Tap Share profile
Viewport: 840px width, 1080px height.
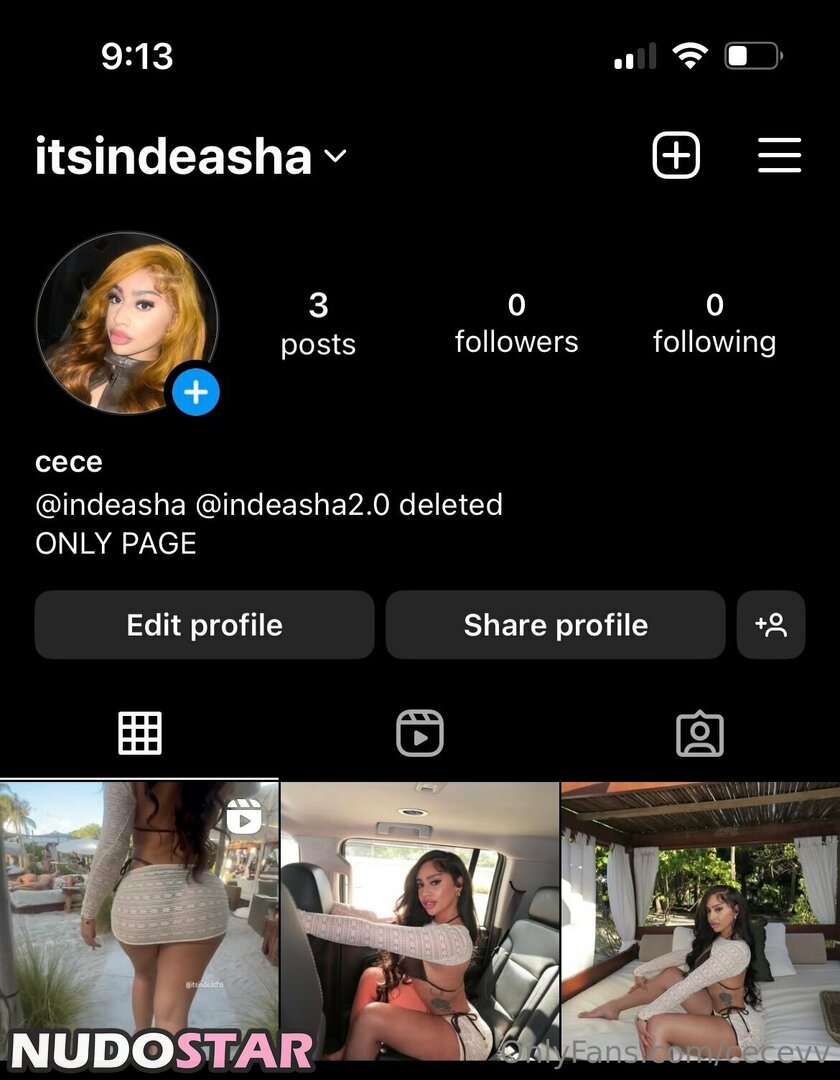(555, 625)
